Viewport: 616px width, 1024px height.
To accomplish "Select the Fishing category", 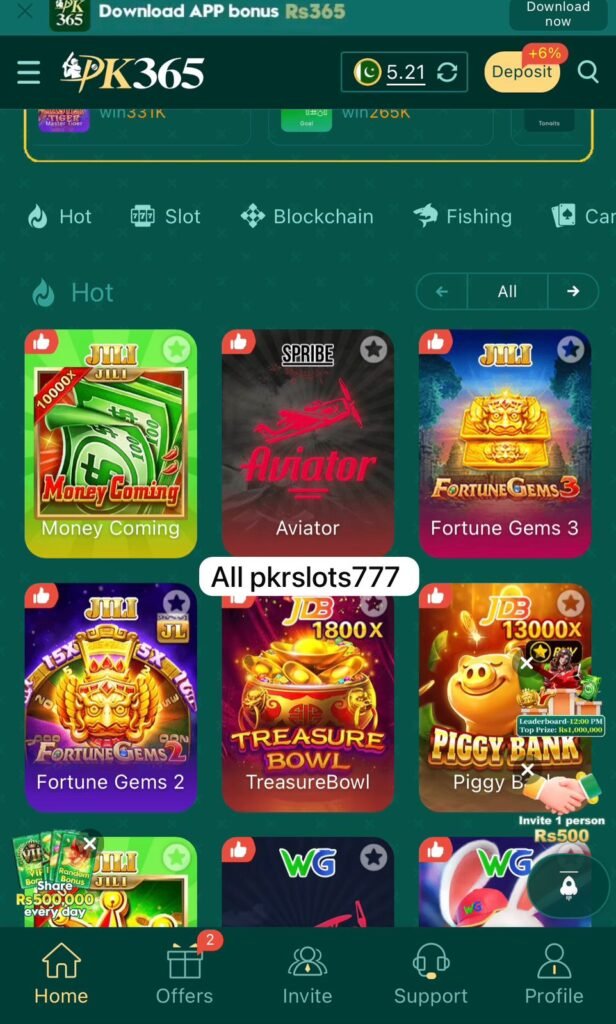I will tap(462, 216).
